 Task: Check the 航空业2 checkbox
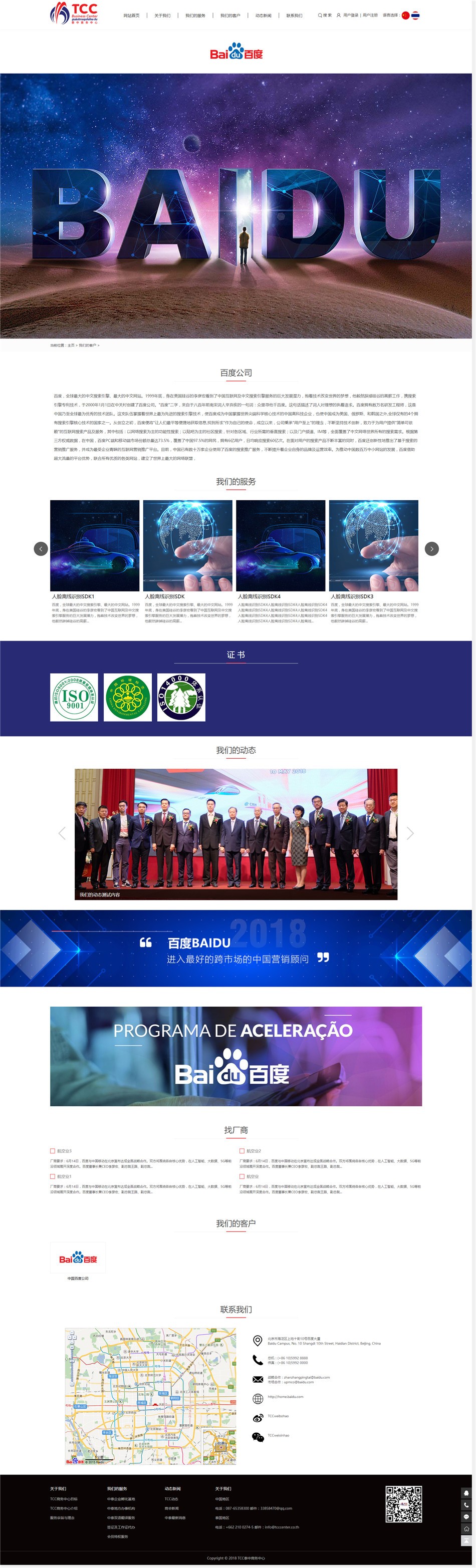(242, 1150)
